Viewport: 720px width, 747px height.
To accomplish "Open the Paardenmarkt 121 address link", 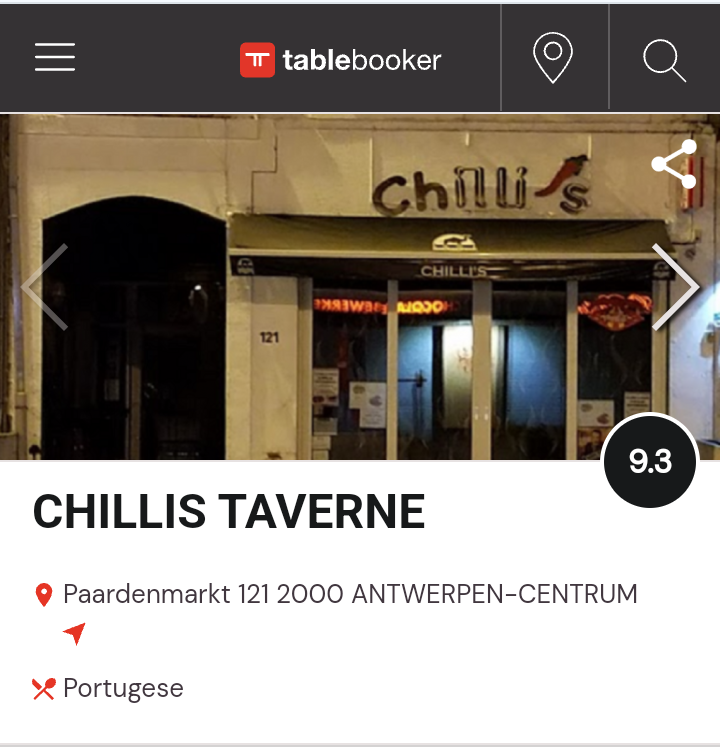I will pos(350,592).
